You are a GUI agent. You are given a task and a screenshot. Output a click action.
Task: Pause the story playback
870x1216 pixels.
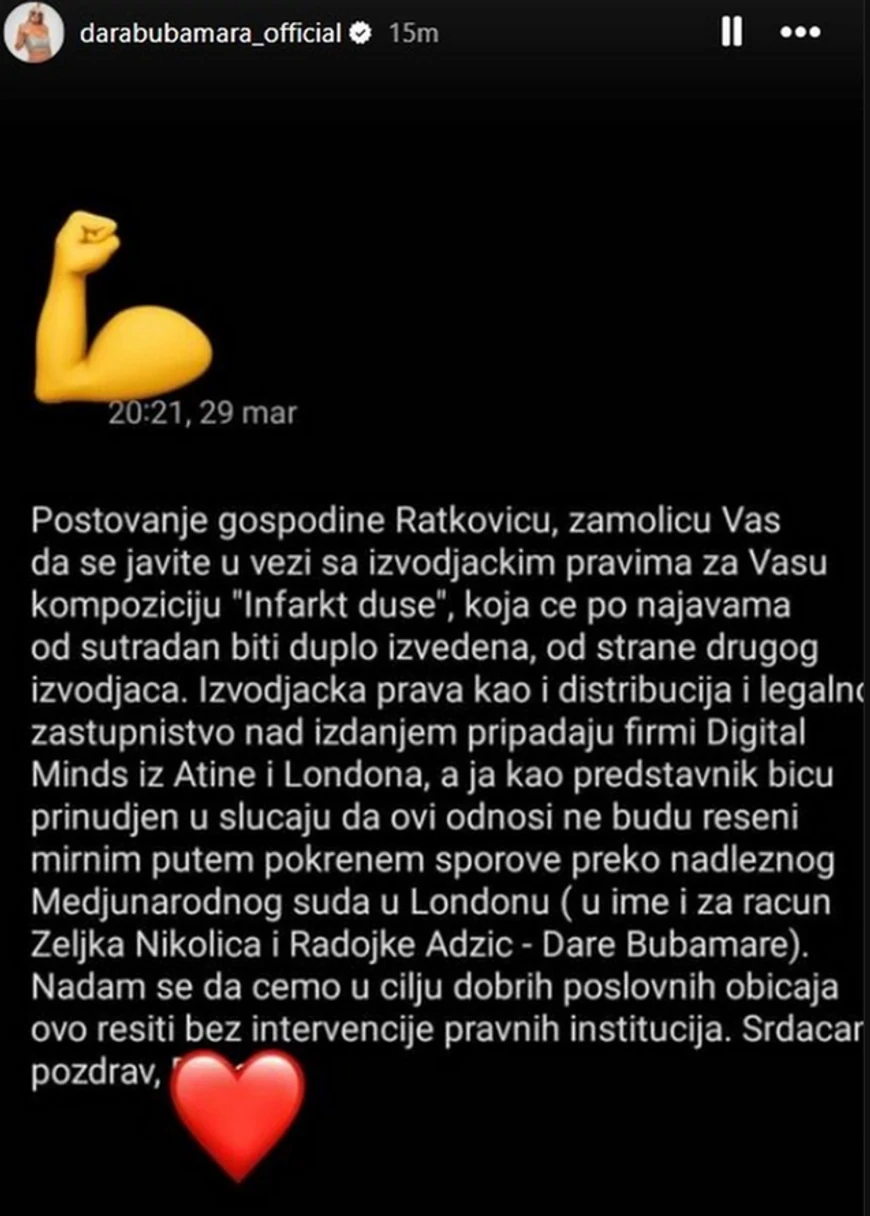pos(732,33)
